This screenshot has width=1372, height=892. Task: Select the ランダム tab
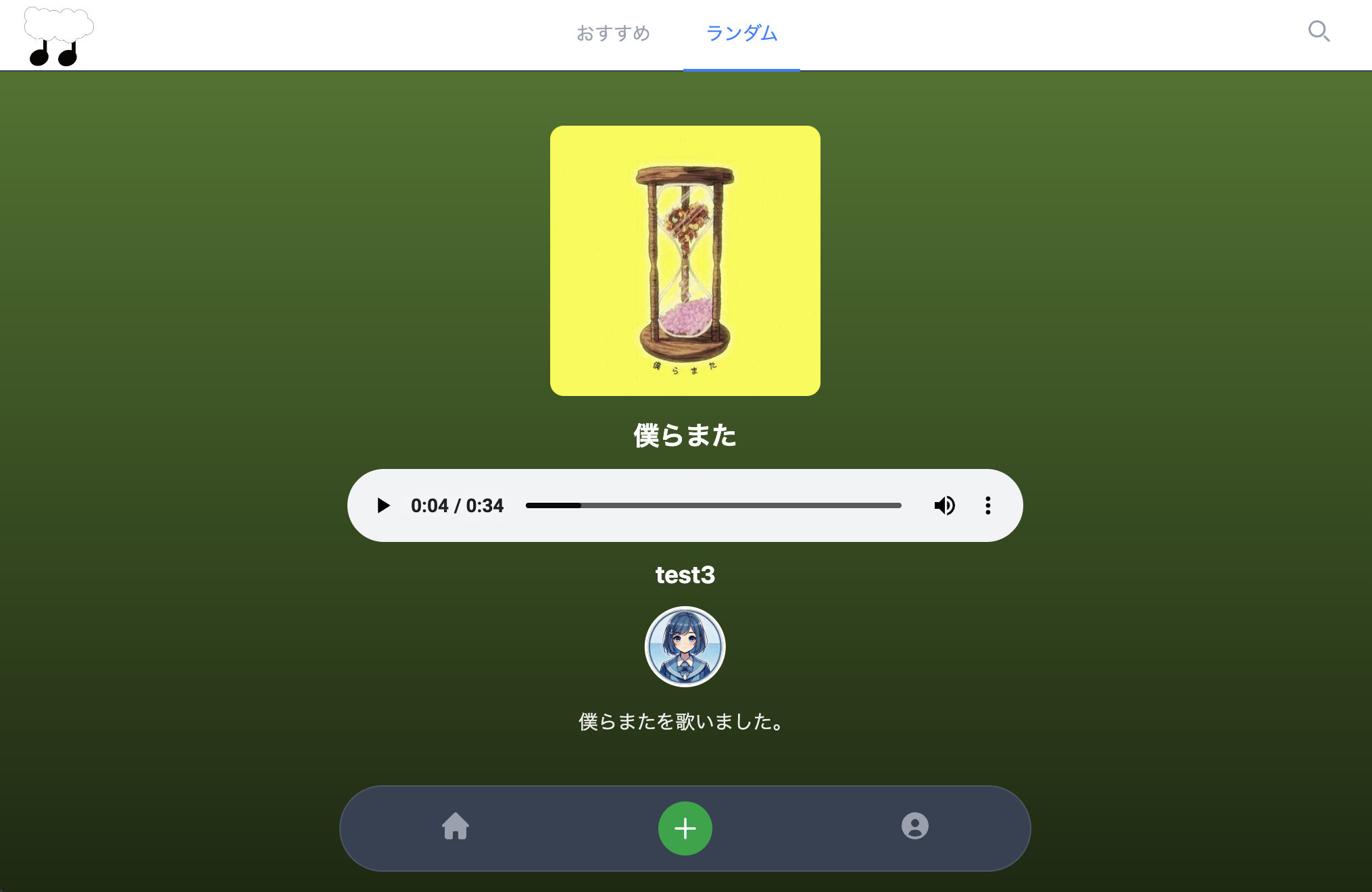tap(741, 33)
